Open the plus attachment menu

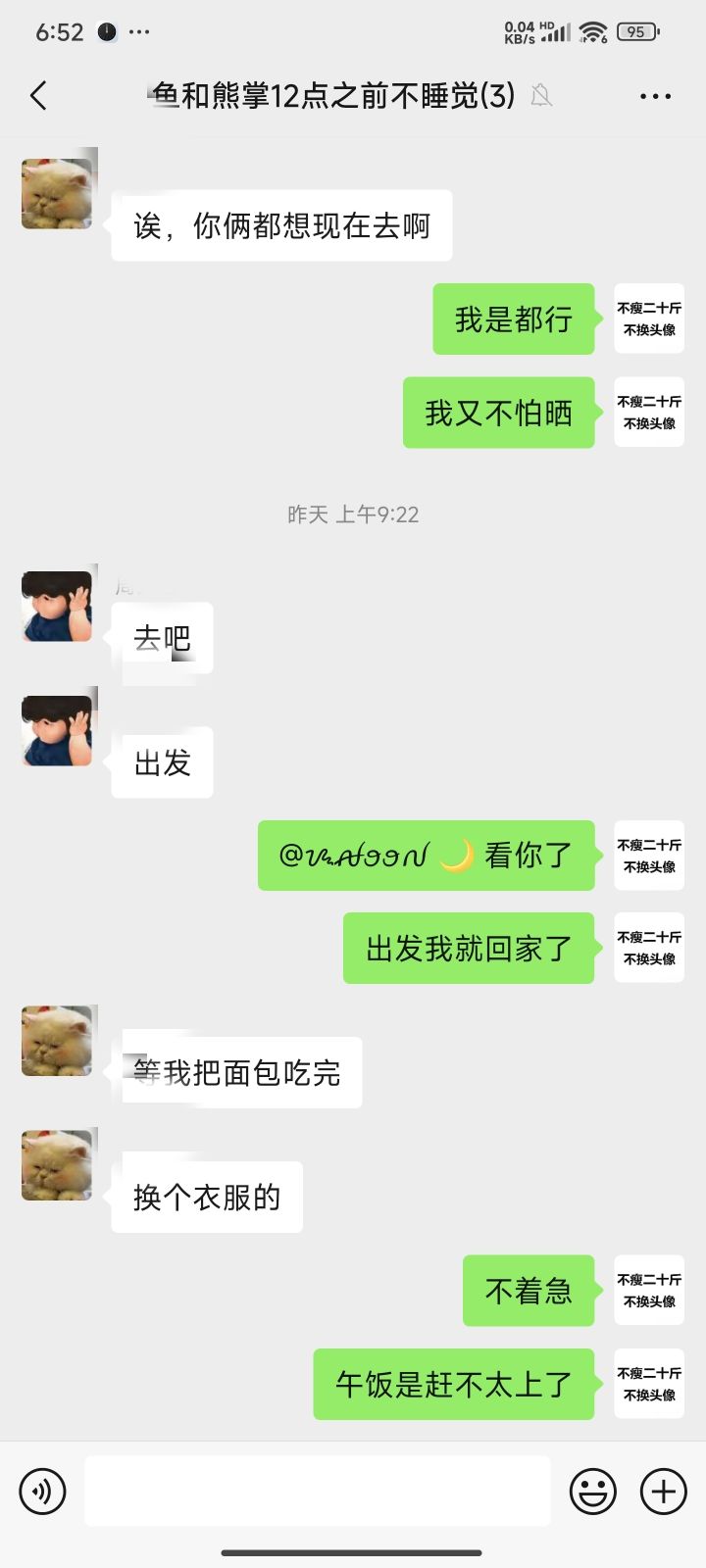(x=664, y=1492)
